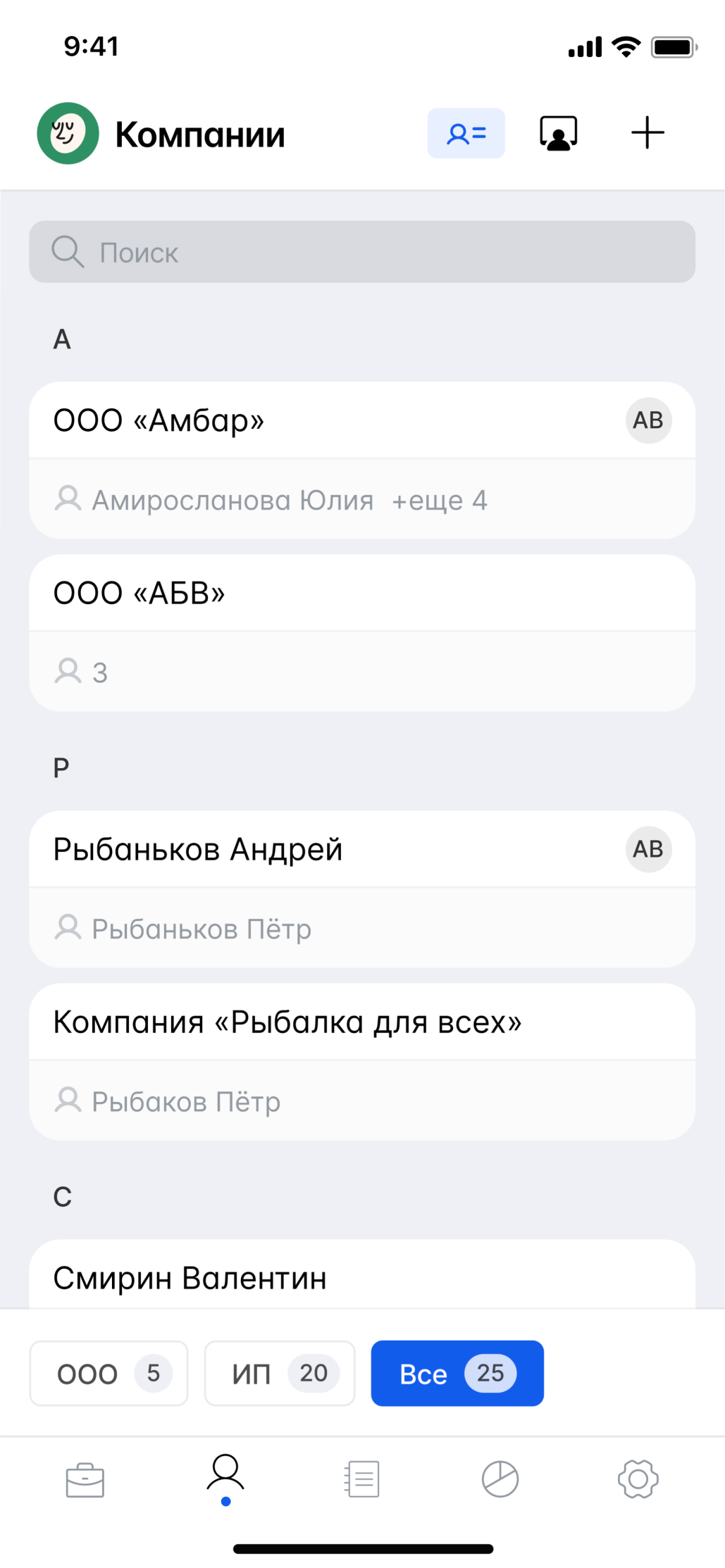
Task: Toggle the contacts list view icon
Action: (x=466, y=133)
